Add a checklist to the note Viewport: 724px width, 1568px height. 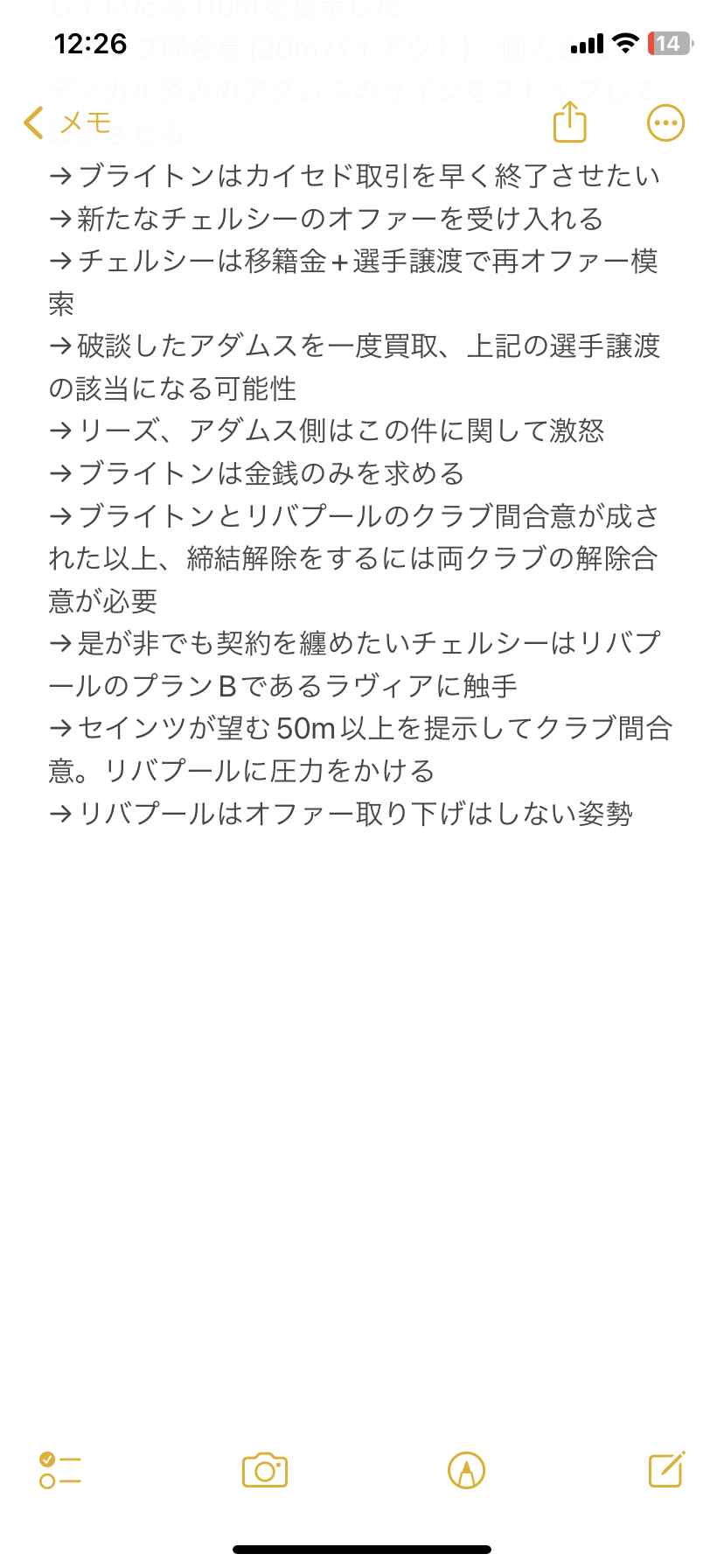tap(60, 1470)
